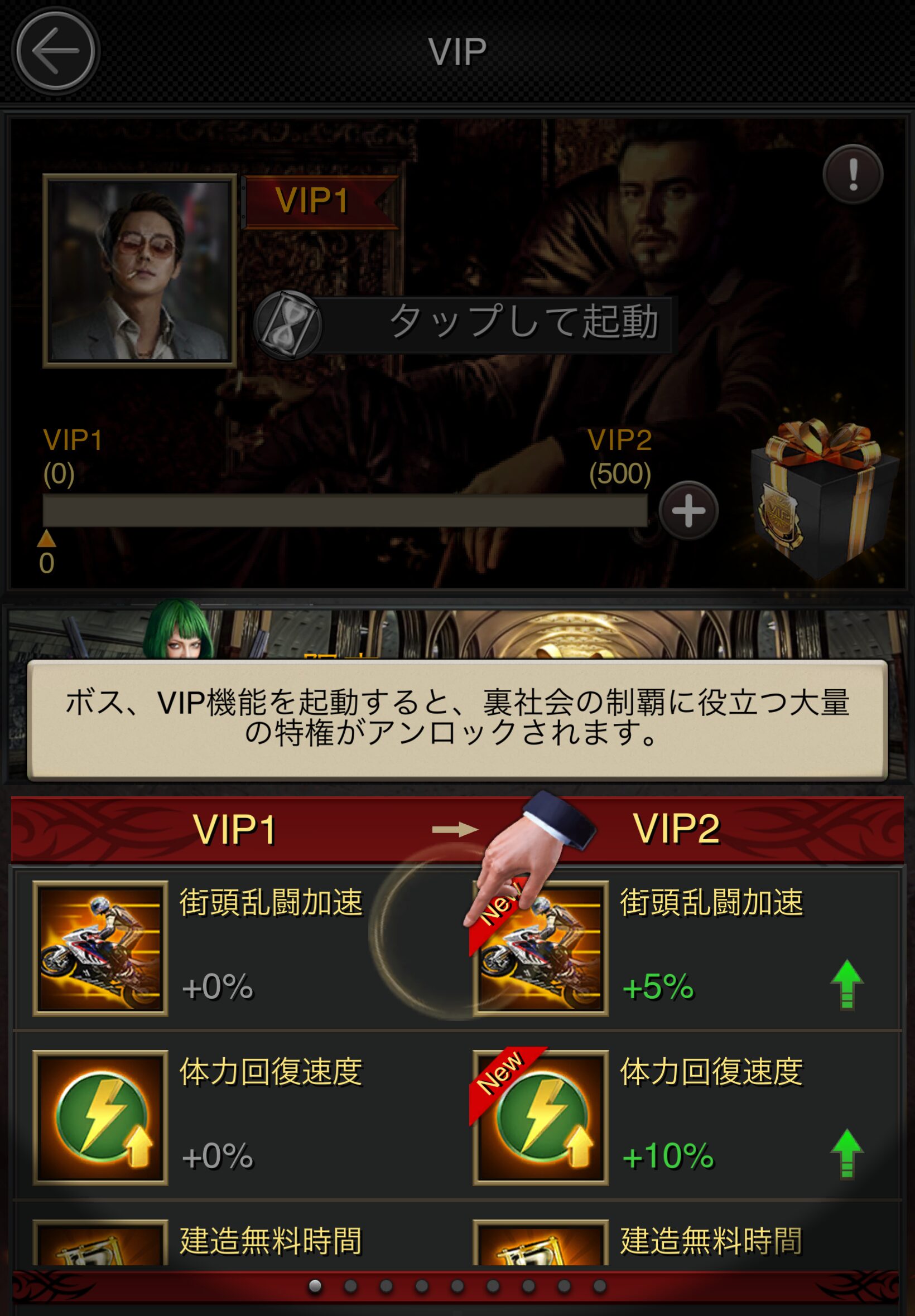This screenshot has width=915, height=1316.
Task: Tap the VIP2 体力回復速度 perk icon
Action: point(540,1117)
